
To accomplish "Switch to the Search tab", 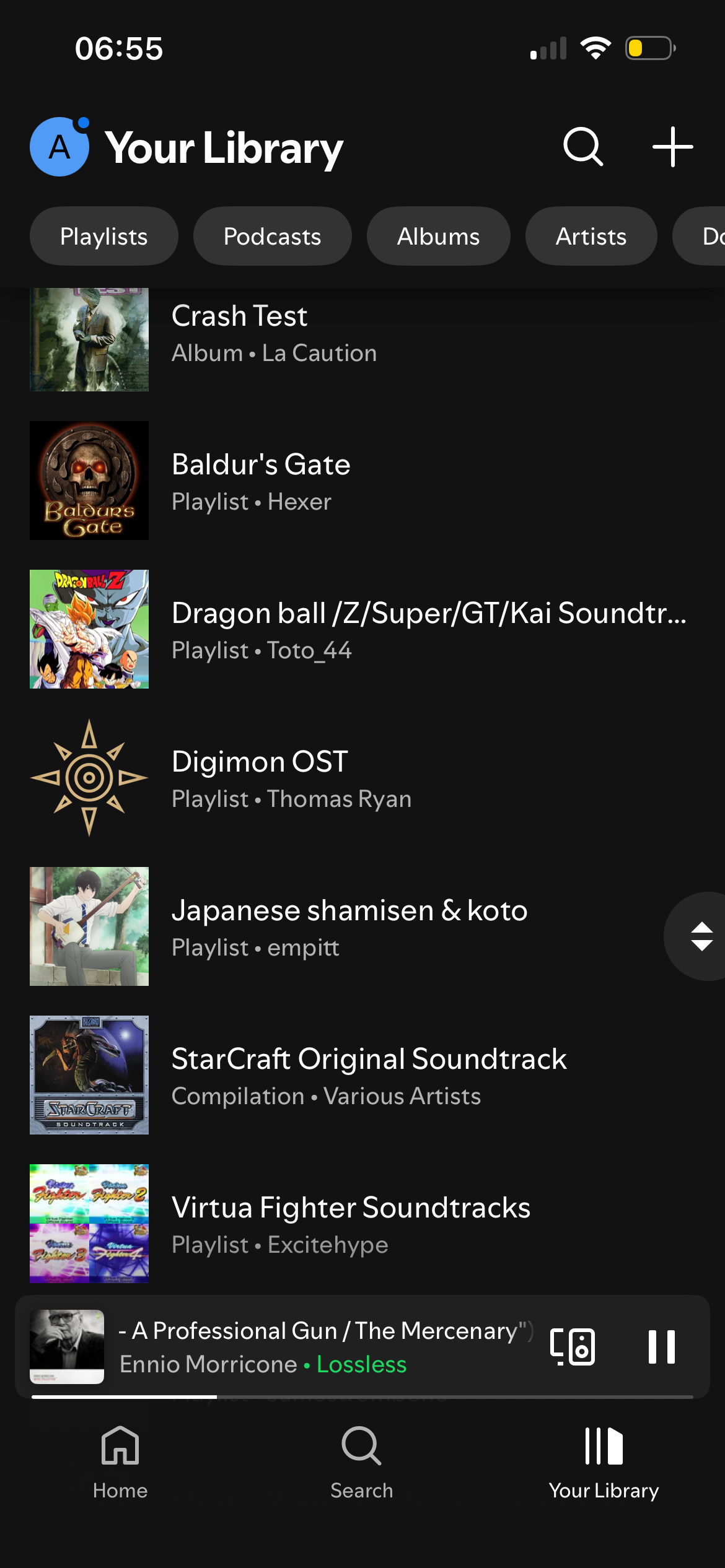I will (x=362, y=1461).
